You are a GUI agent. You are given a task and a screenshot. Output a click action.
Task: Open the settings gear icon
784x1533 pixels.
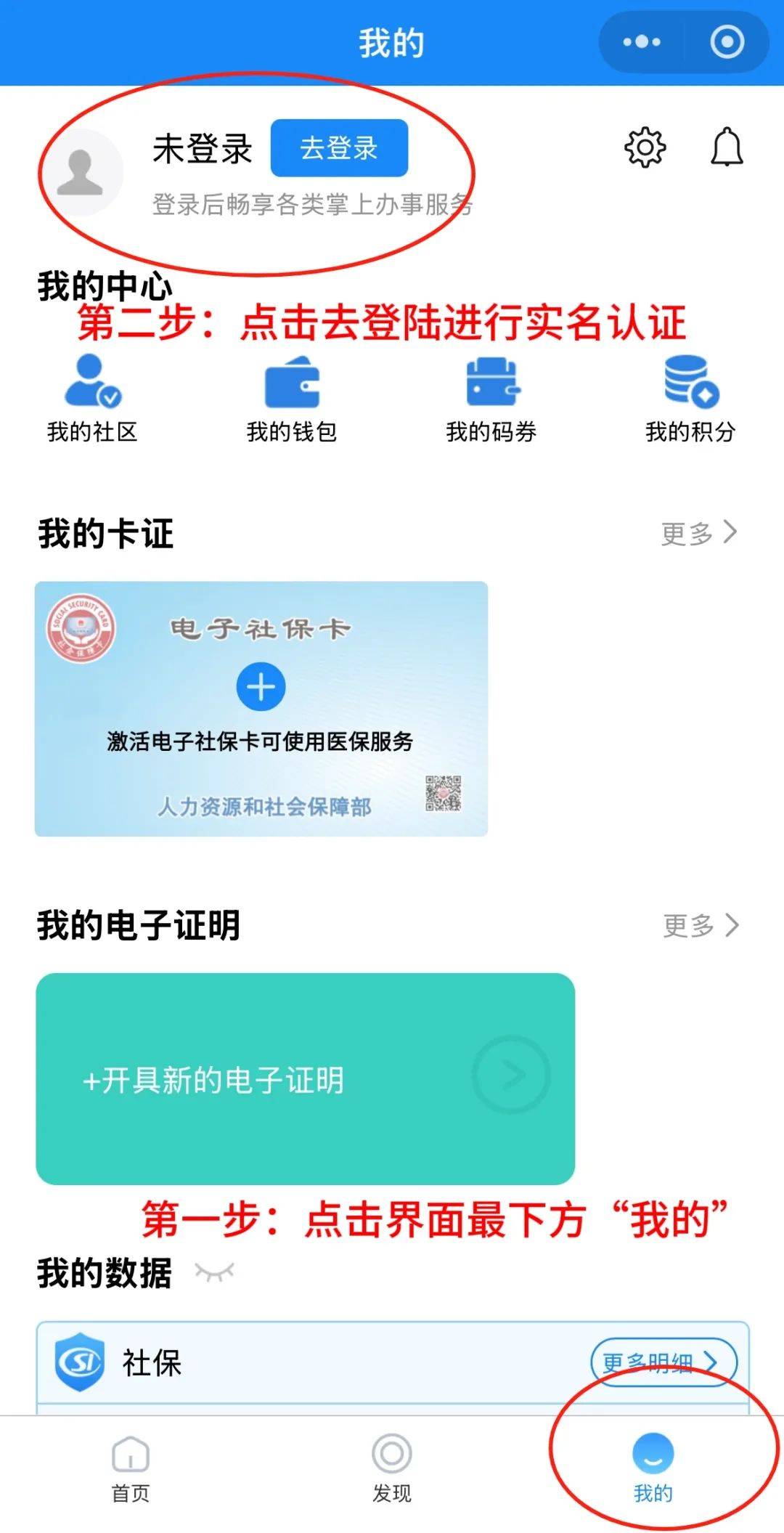pyautogui.click(x=645, y=147)
